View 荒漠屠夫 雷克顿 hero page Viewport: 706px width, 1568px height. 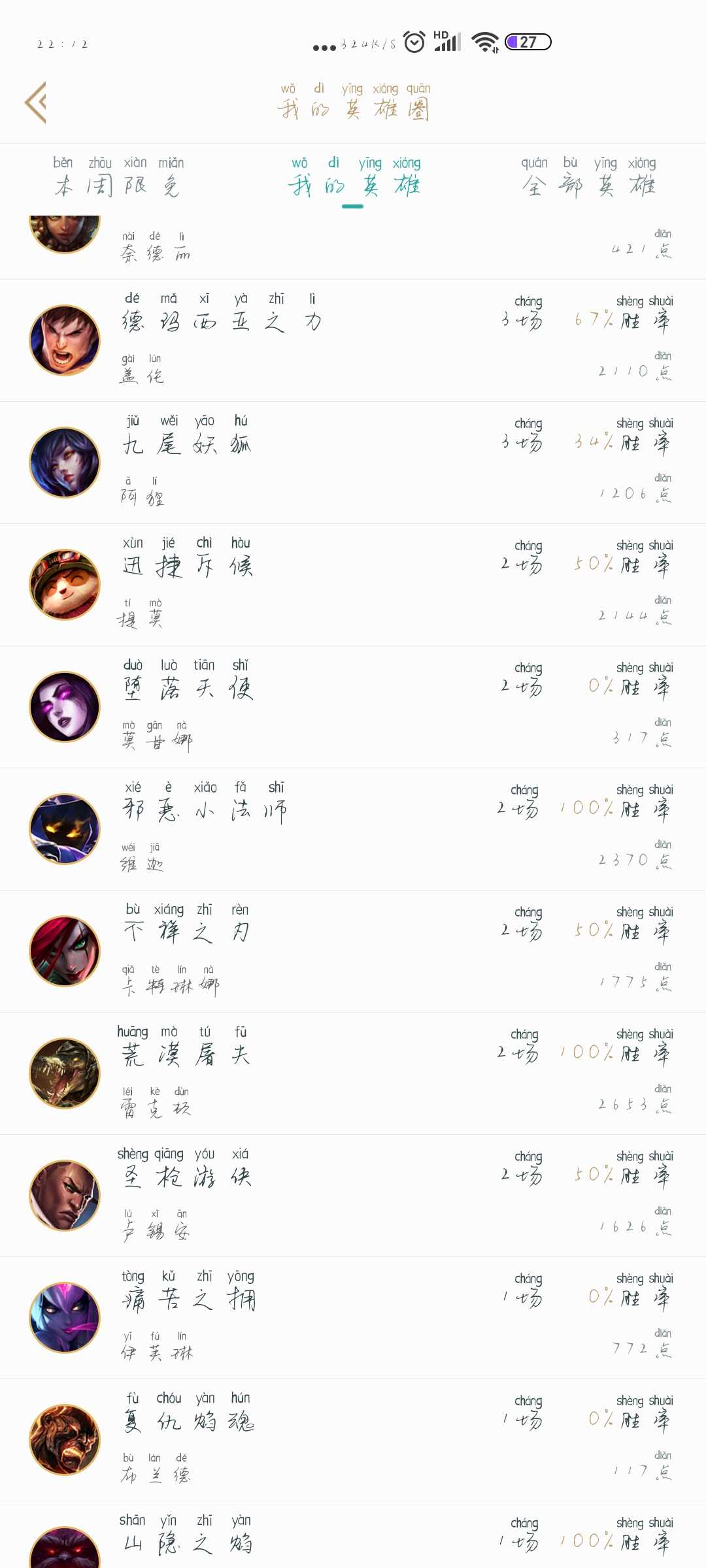click(x=353, y=1073)
